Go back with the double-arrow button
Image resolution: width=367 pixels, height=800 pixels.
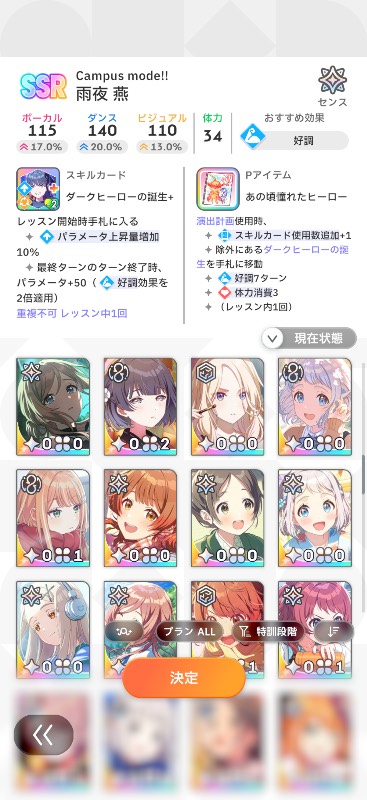tap(43, 735)
